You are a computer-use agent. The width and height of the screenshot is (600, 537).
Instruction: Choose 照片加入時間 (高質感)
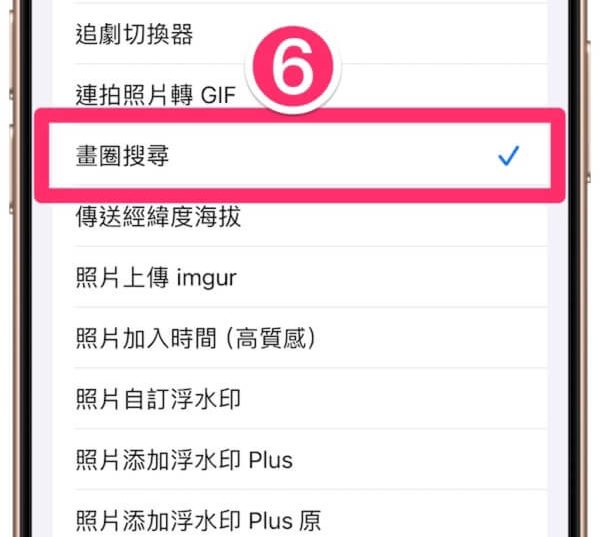(x=197, y=338)
